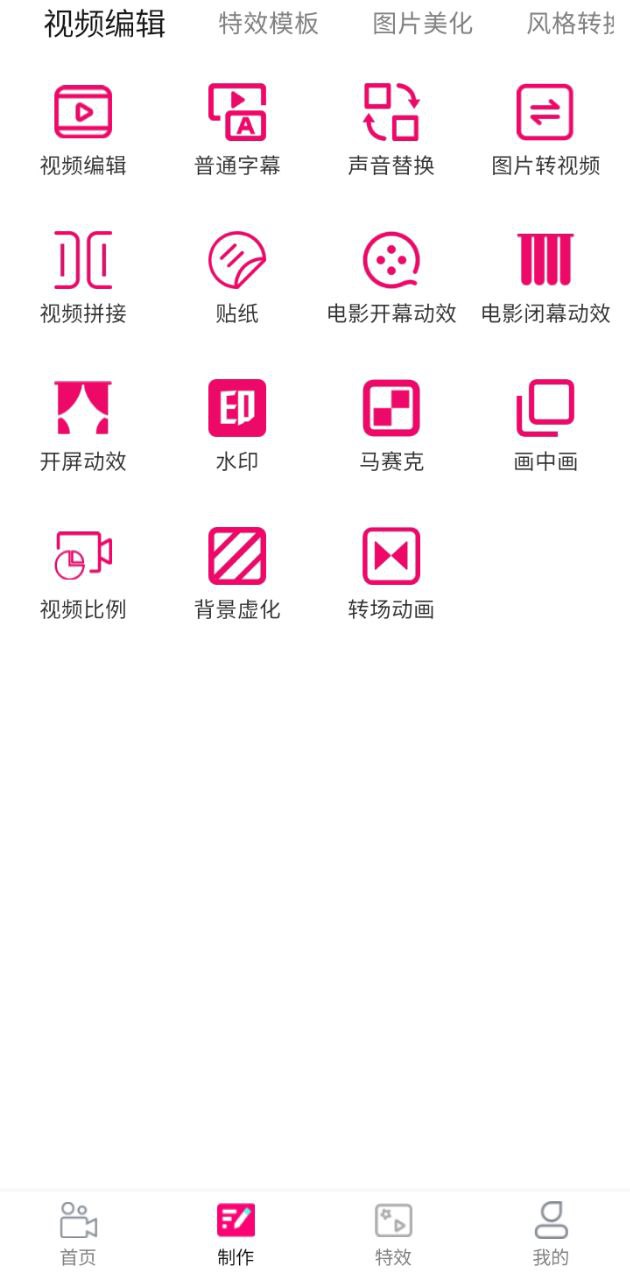Launch the 视频拼接 tool
The height and width of the screenshot is (1280, 630).
83,278
